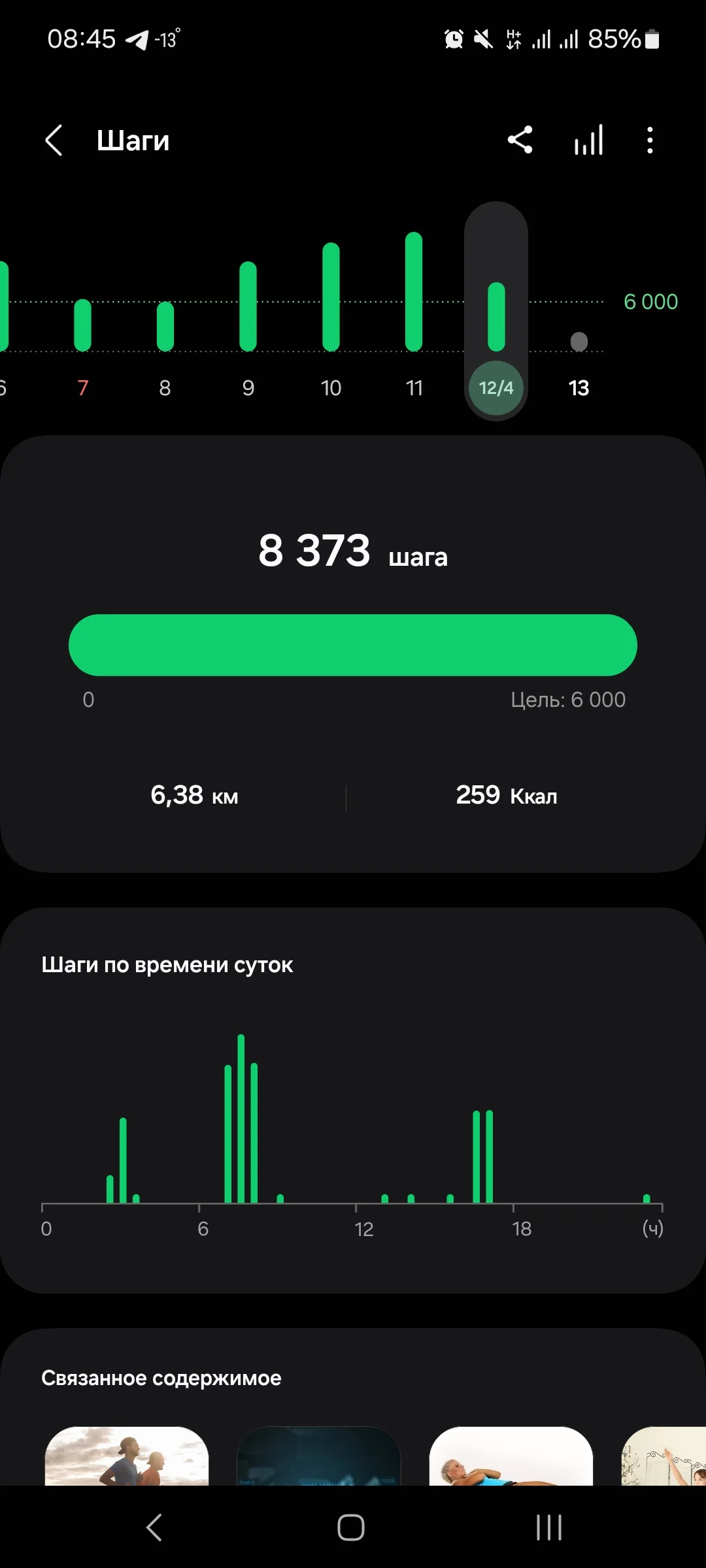Open the step statistics chart icon
The height and width of the screenshot is (1568, 706).
(588, 140)
